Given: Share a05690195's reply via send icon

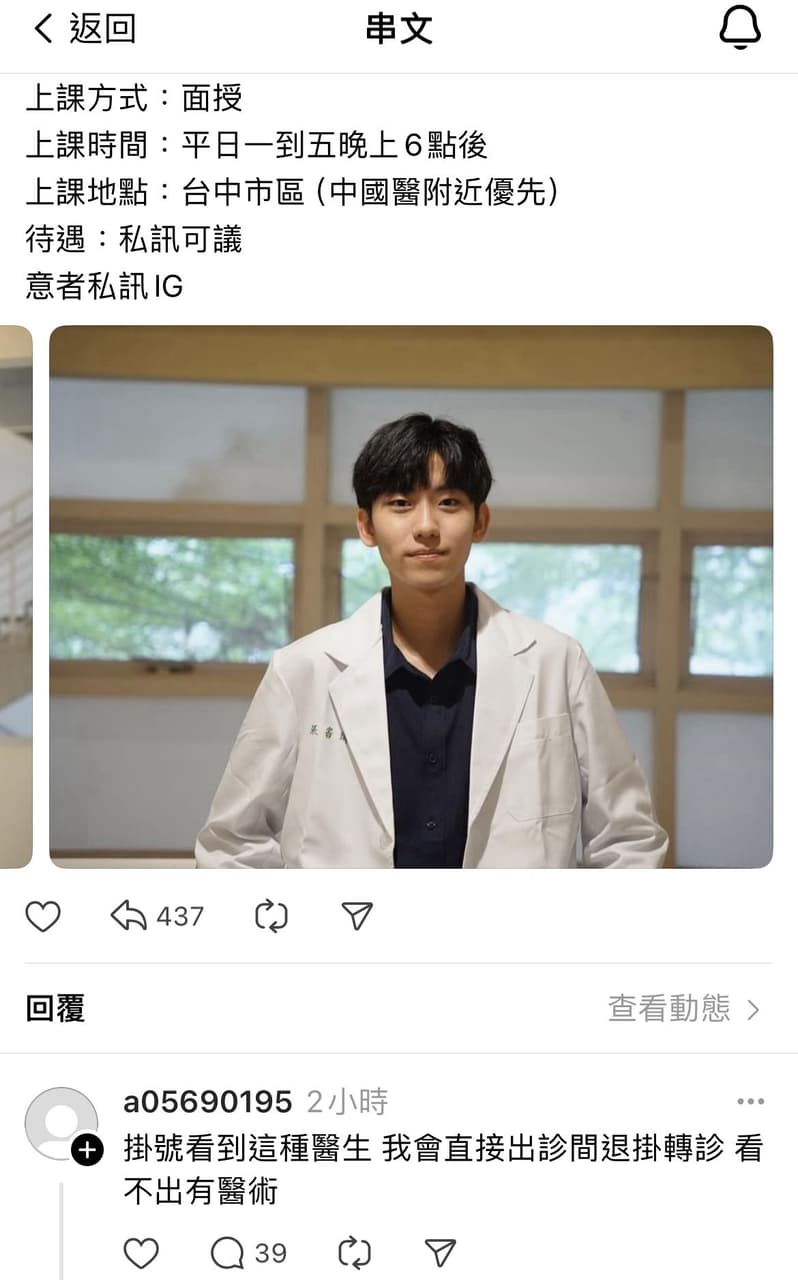Looking at the screenshot, I should tap(440, 1252).
